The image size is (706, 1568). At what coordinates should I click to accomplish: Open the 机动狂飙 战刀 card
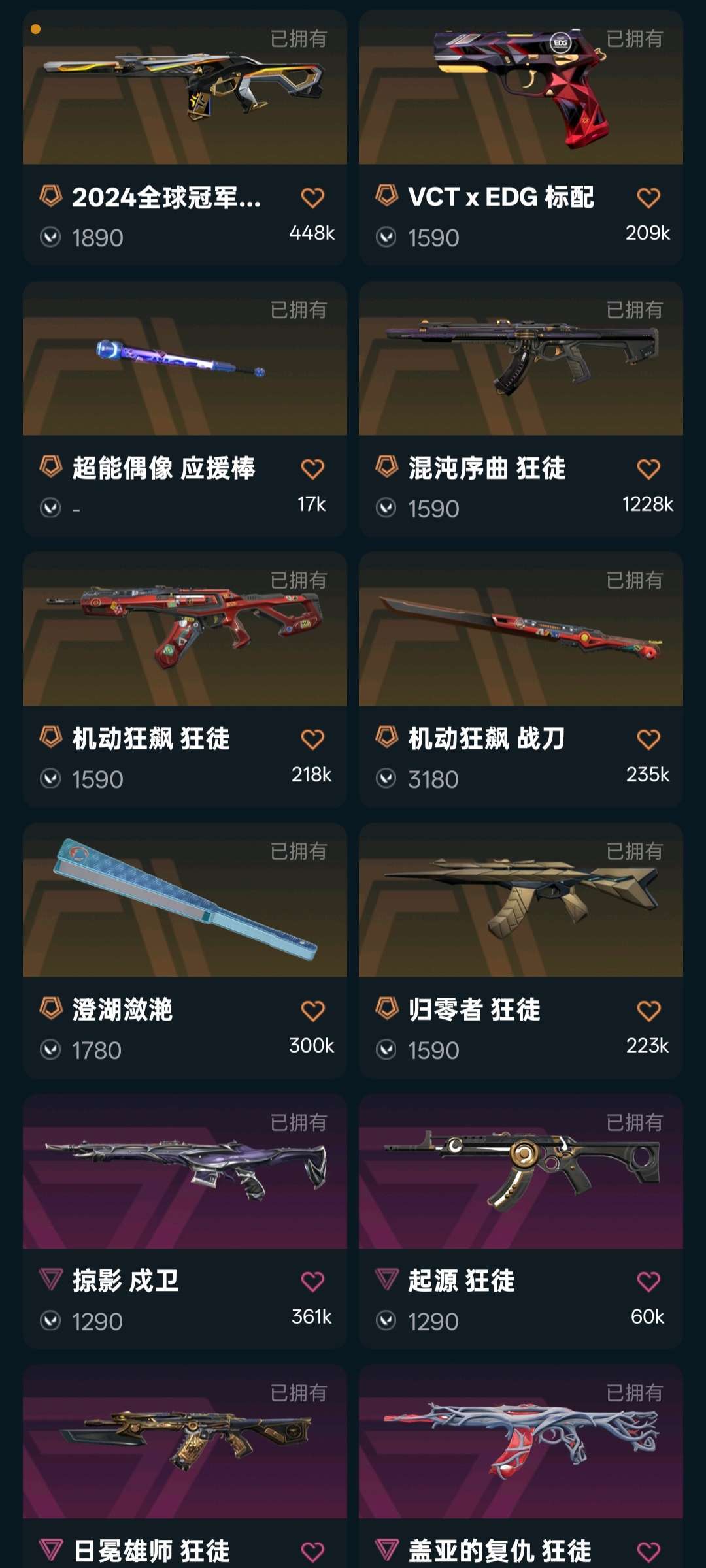tap(520, 630)
